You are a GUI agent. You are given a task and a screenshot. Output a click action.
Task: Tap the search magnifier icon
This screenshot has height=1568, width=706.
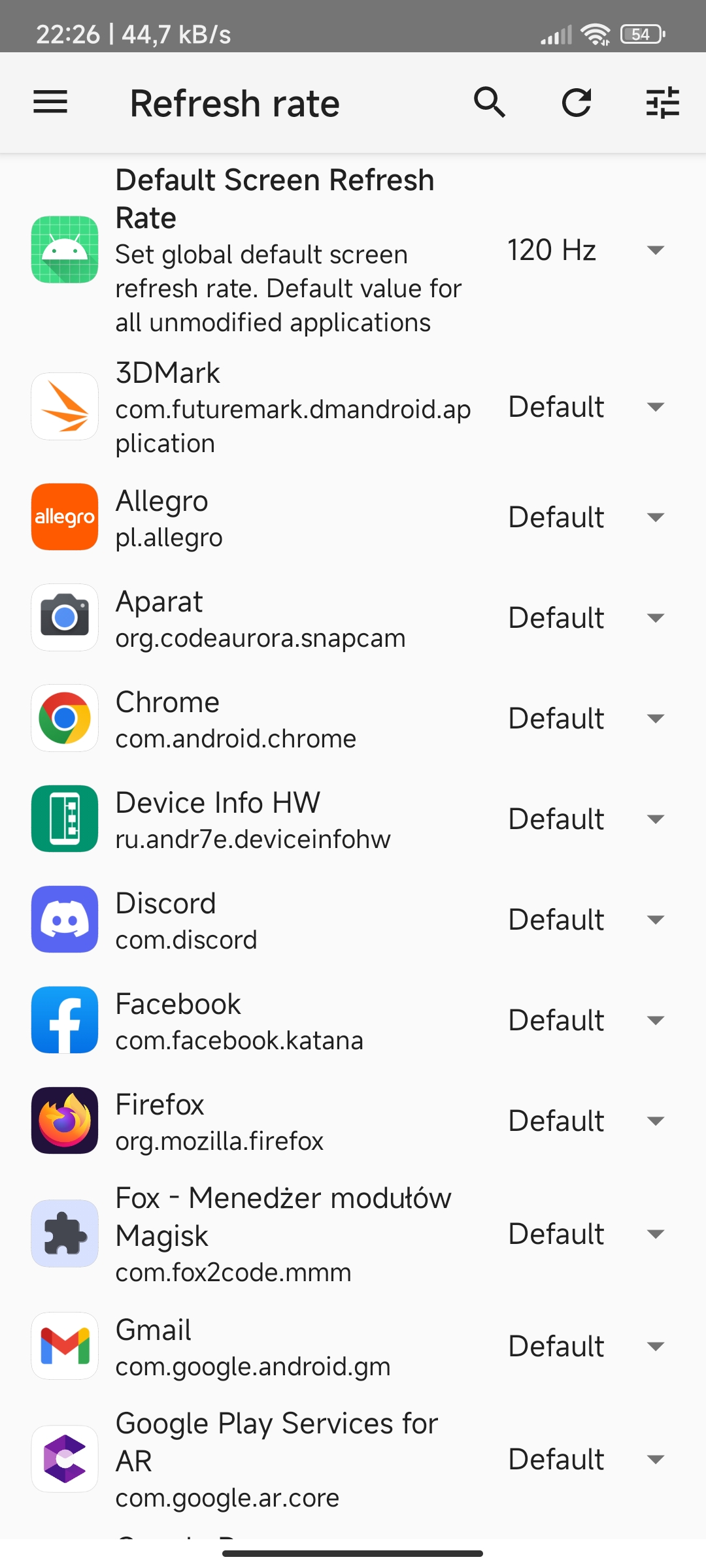(x=490, y=103)
